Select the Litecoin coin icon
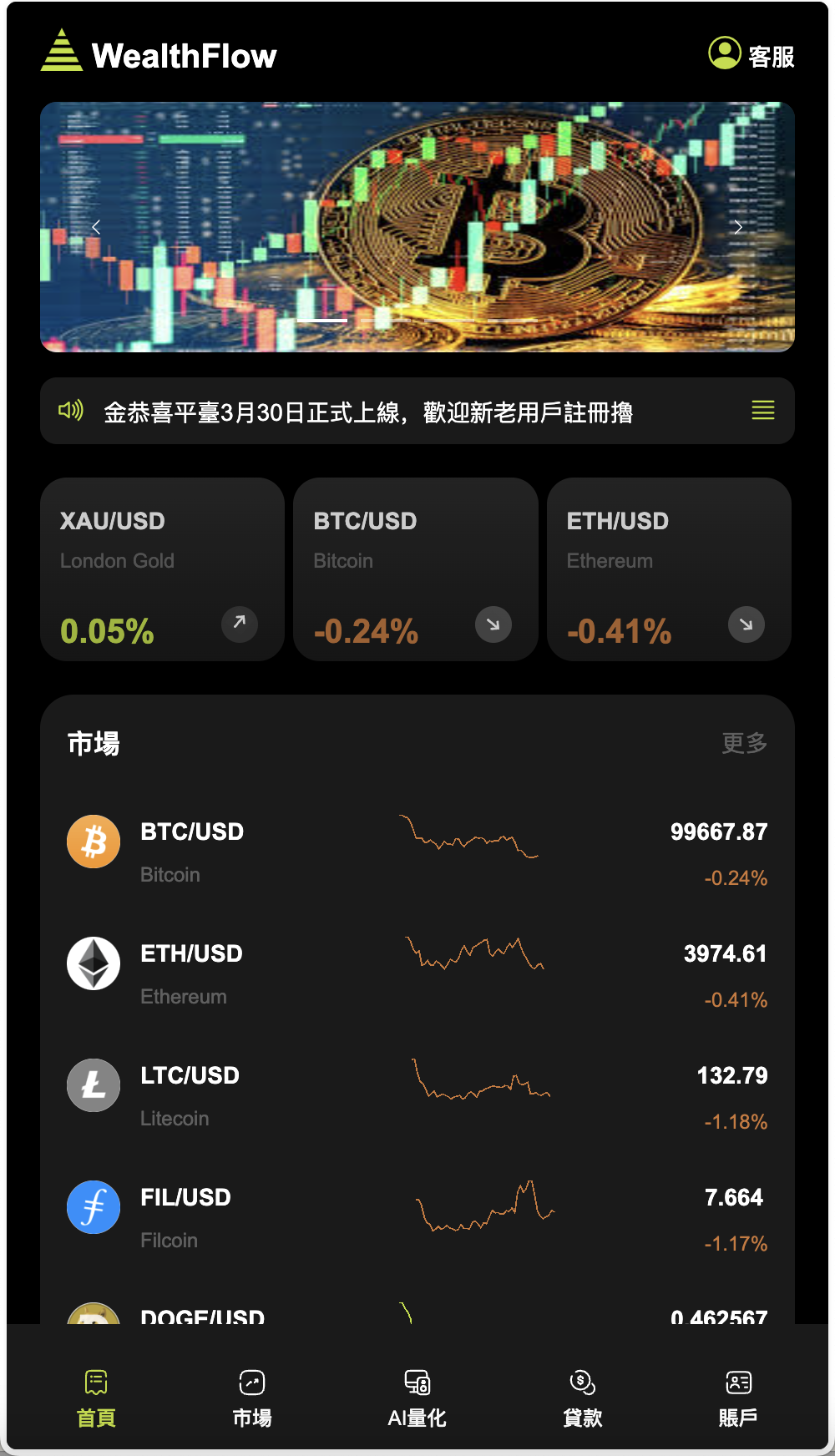Viewport: 835px width, 1456px height. (x=93, y=1084)
